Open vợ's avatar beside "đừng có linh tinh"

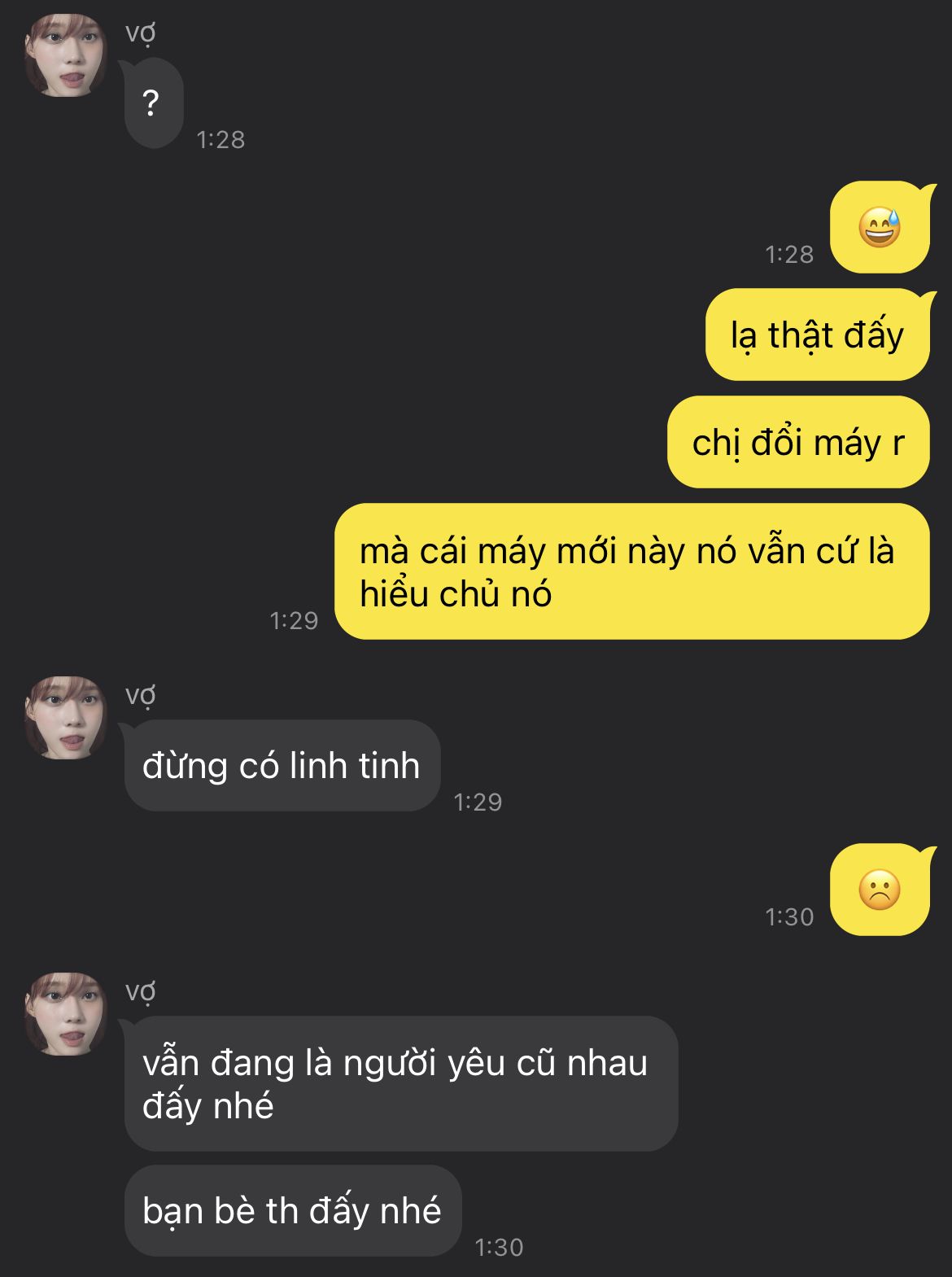pyautogui.click(x=66, y=718)
